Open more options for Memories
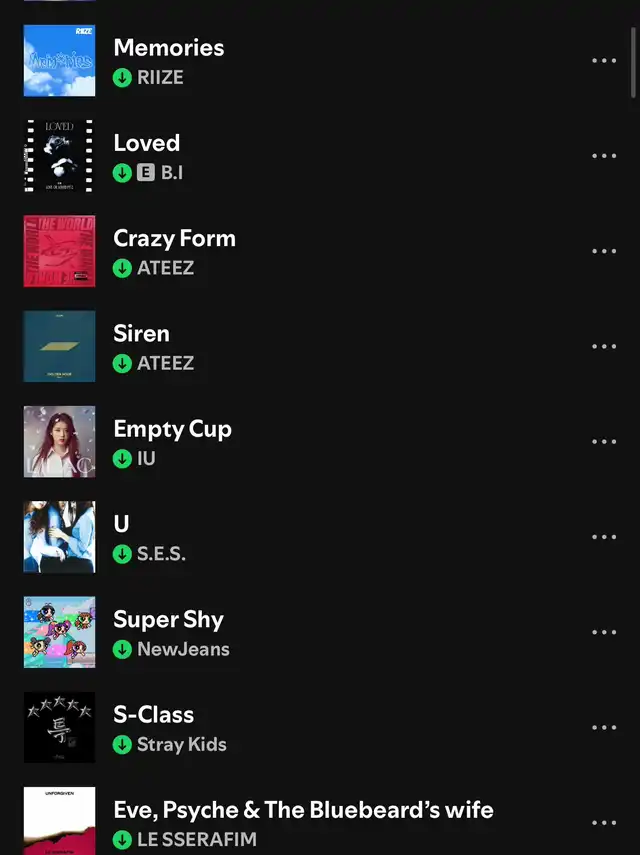Image resolution: width=640 pixels, height=855 pixels. click(x=604, y=61)
